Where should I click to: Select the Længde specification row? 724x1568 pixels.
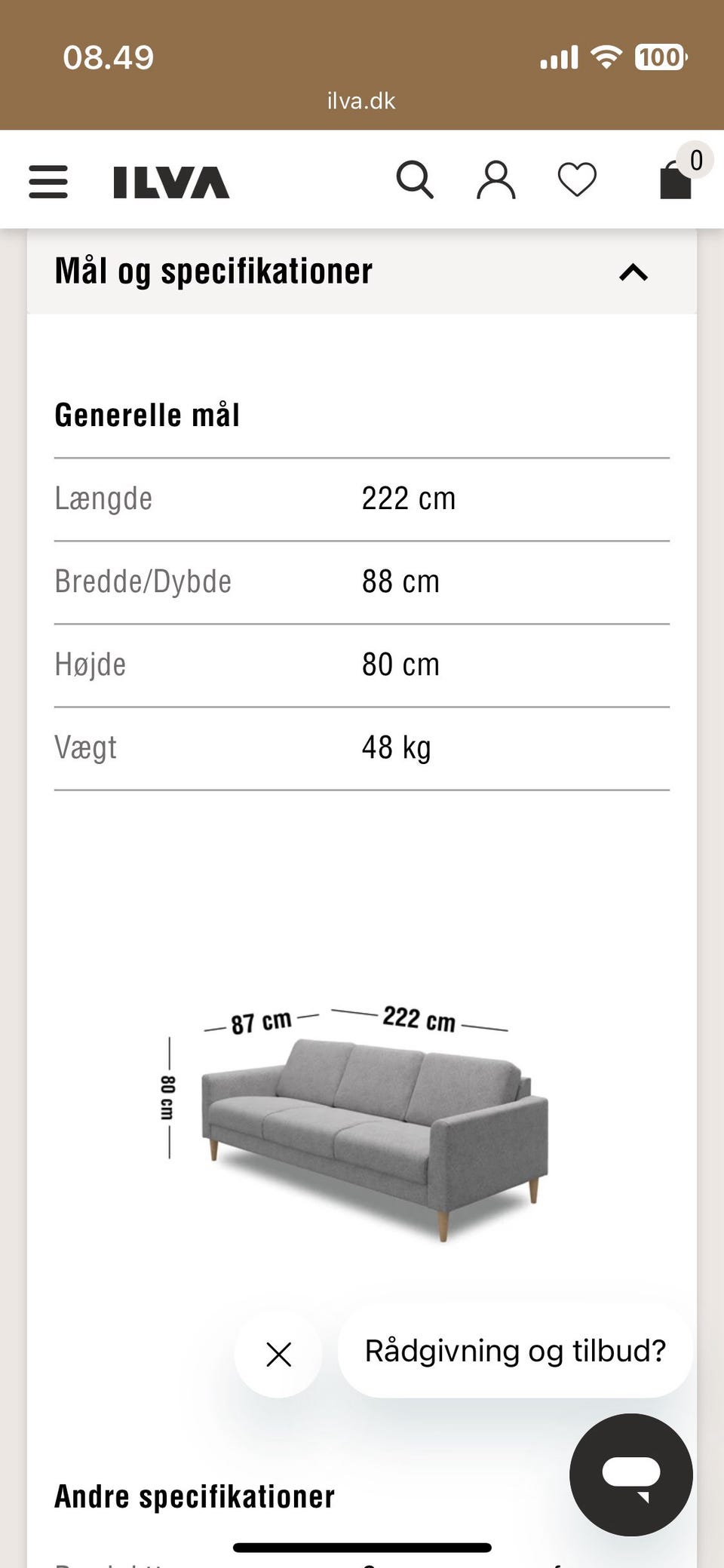coord(362,499)
